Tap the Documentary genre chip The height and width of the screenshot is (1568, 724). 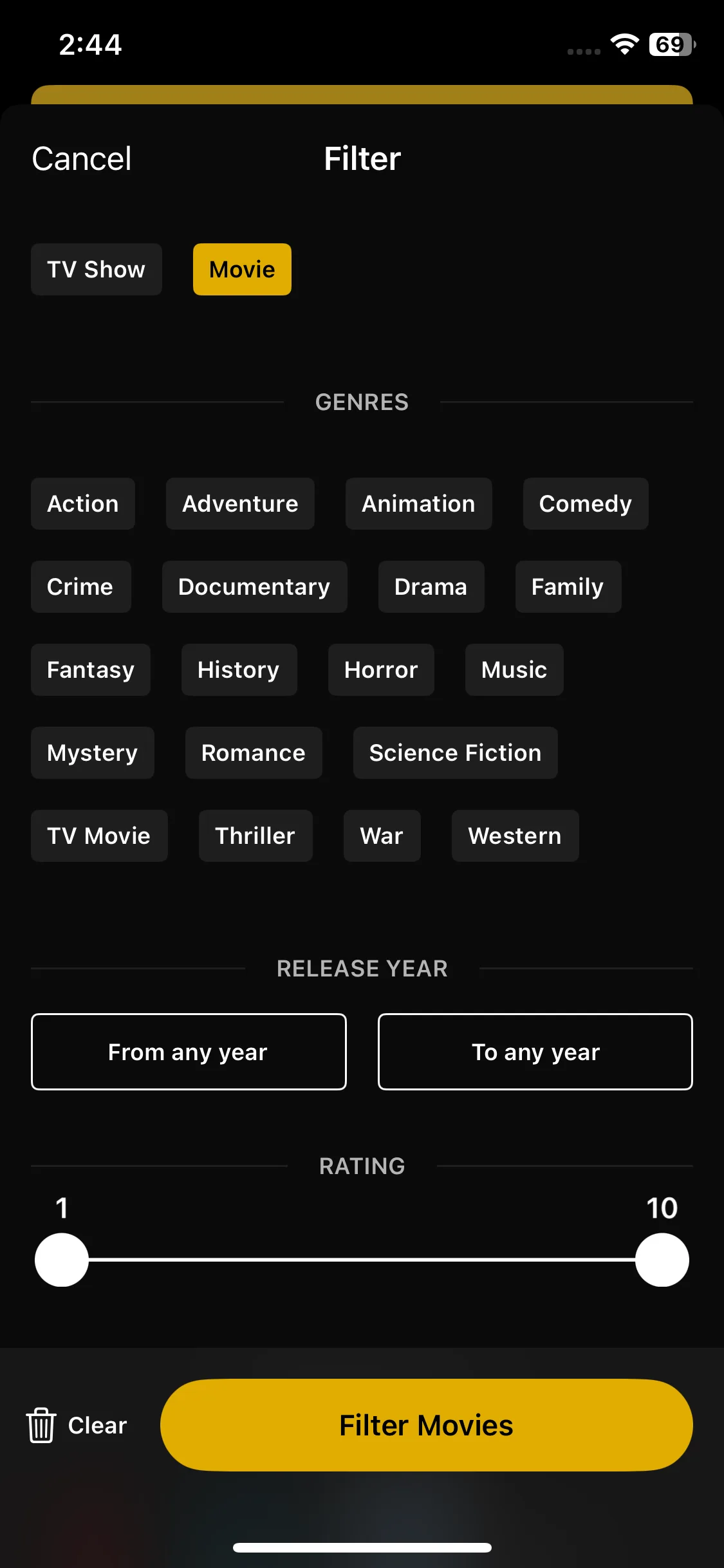(254, 586)
